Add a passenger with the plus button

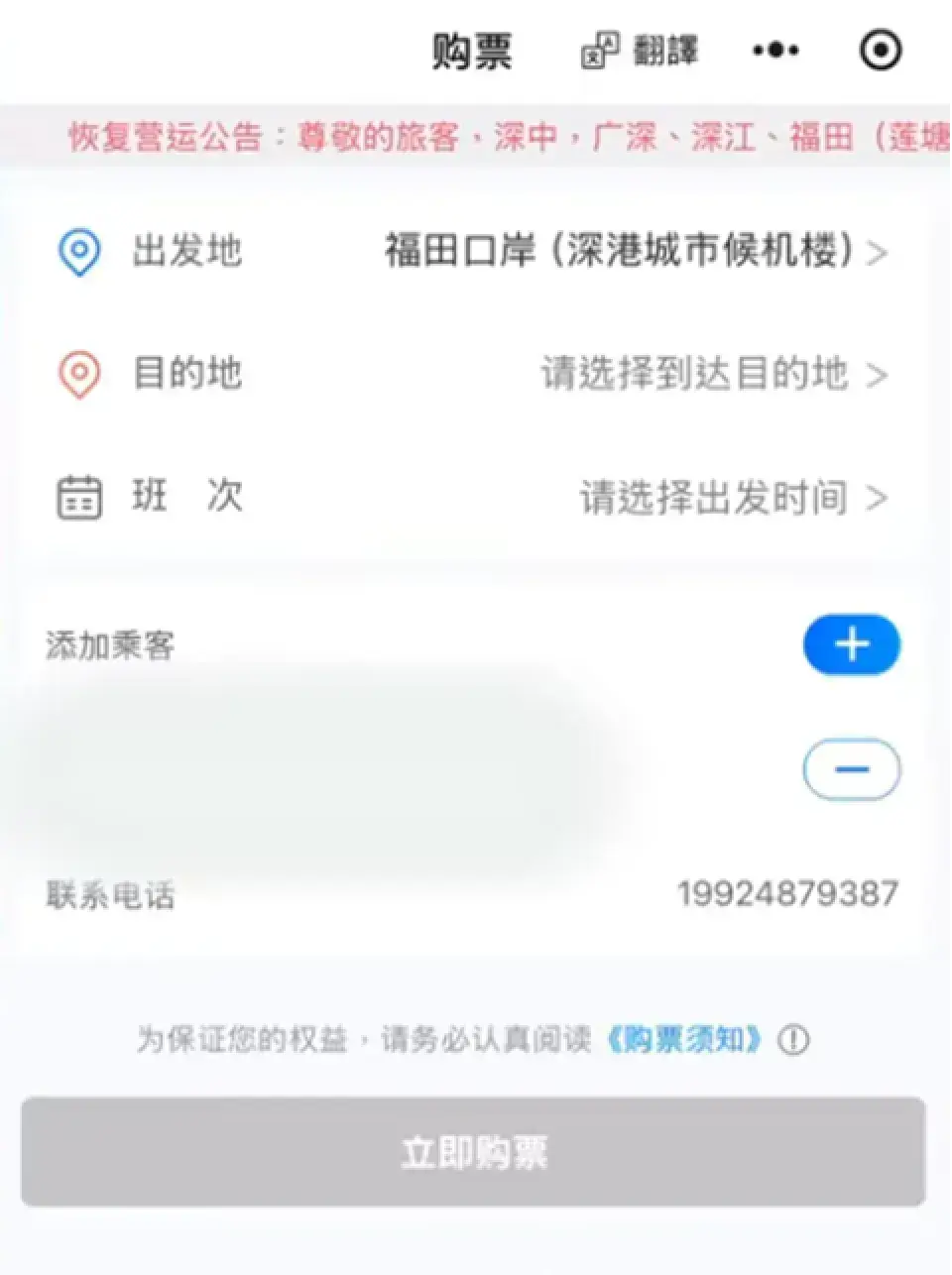tap(851, 644)
